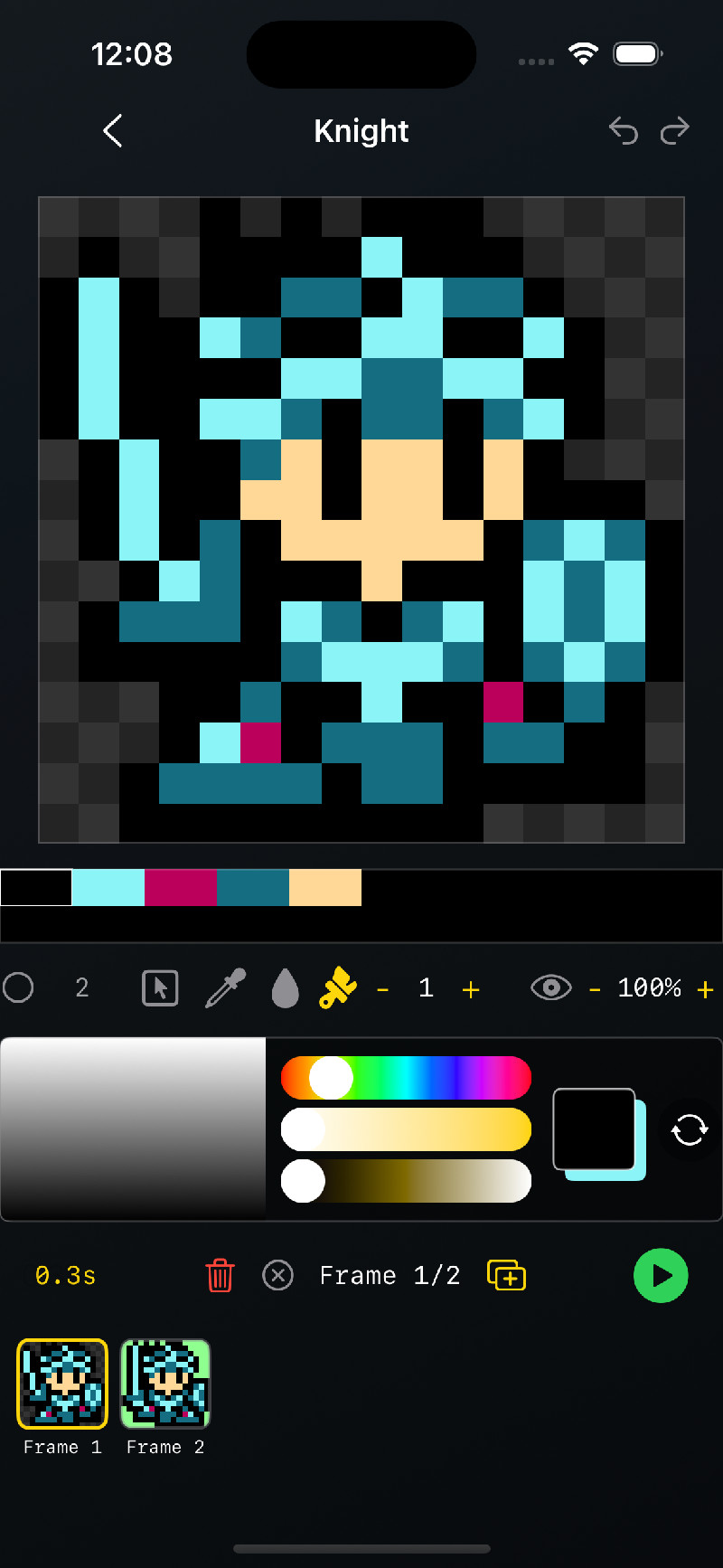Image resolution: width=723 pixels, height=1568 pixels.
Task: Select the water drop blend tool
Action: tap(284, 987)
